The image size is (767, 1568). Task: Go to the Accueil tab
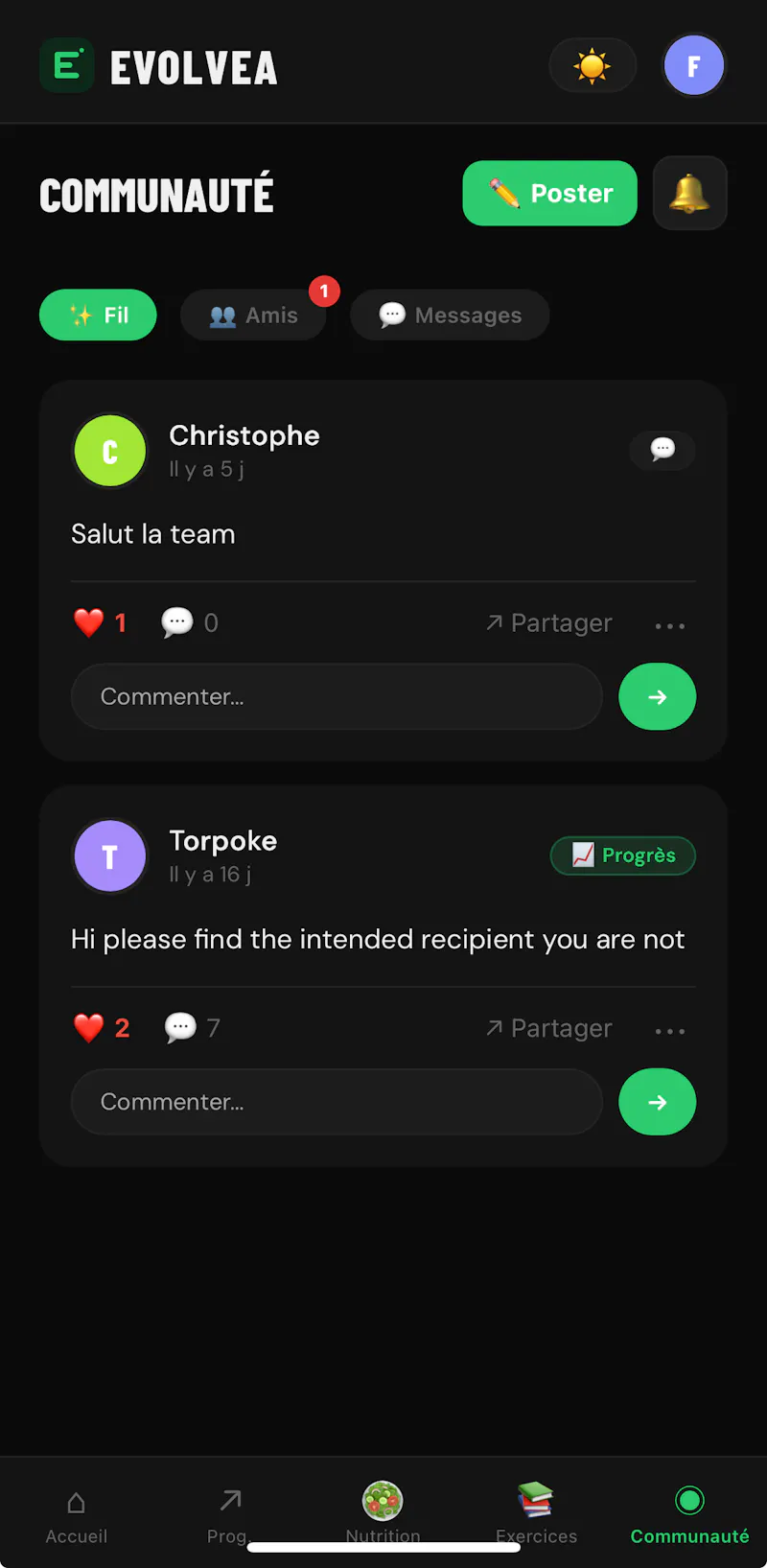77,1516
